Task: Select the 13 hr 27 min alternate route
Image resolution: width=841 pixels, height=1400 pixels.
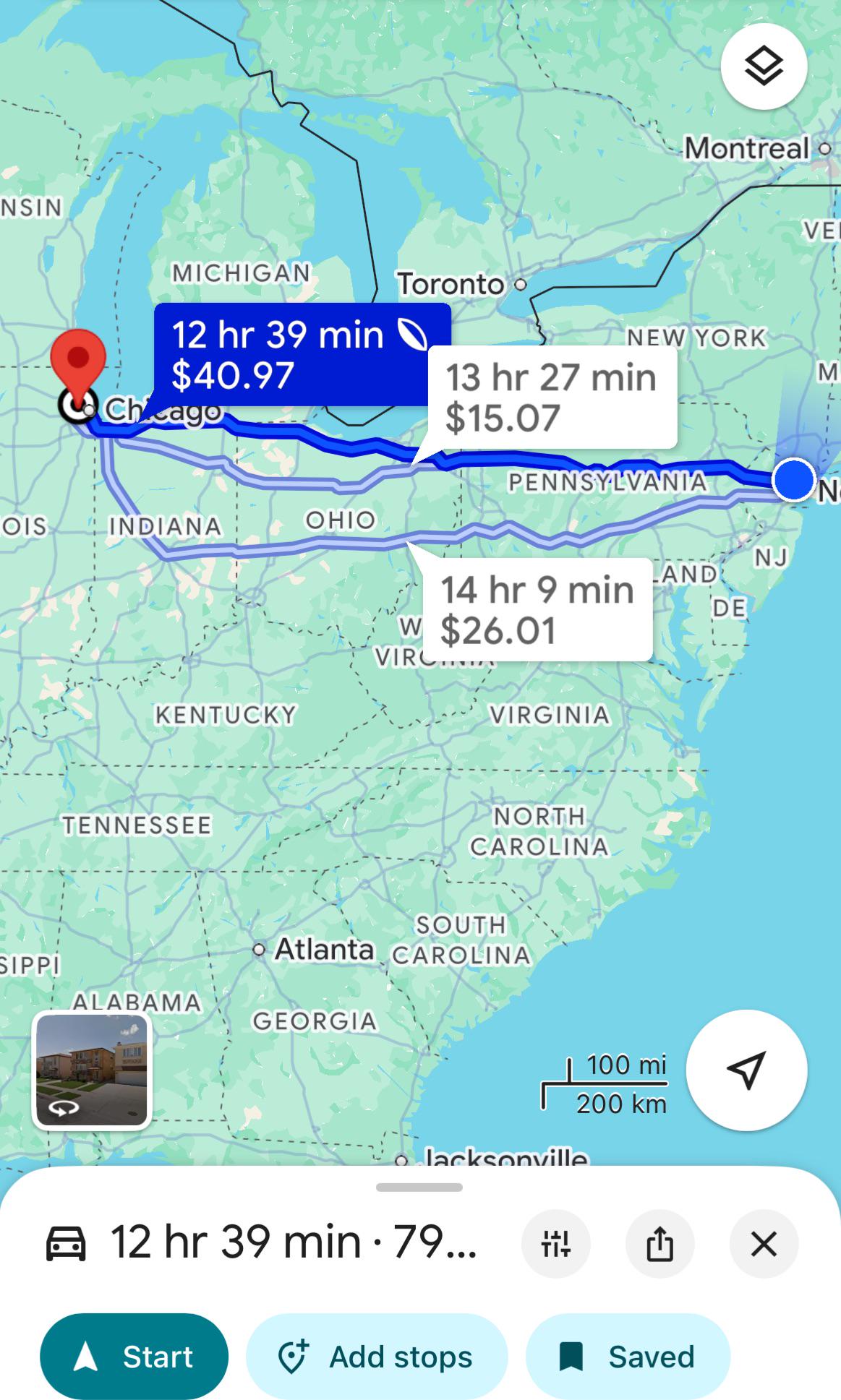Action: [x=552, y=398]
